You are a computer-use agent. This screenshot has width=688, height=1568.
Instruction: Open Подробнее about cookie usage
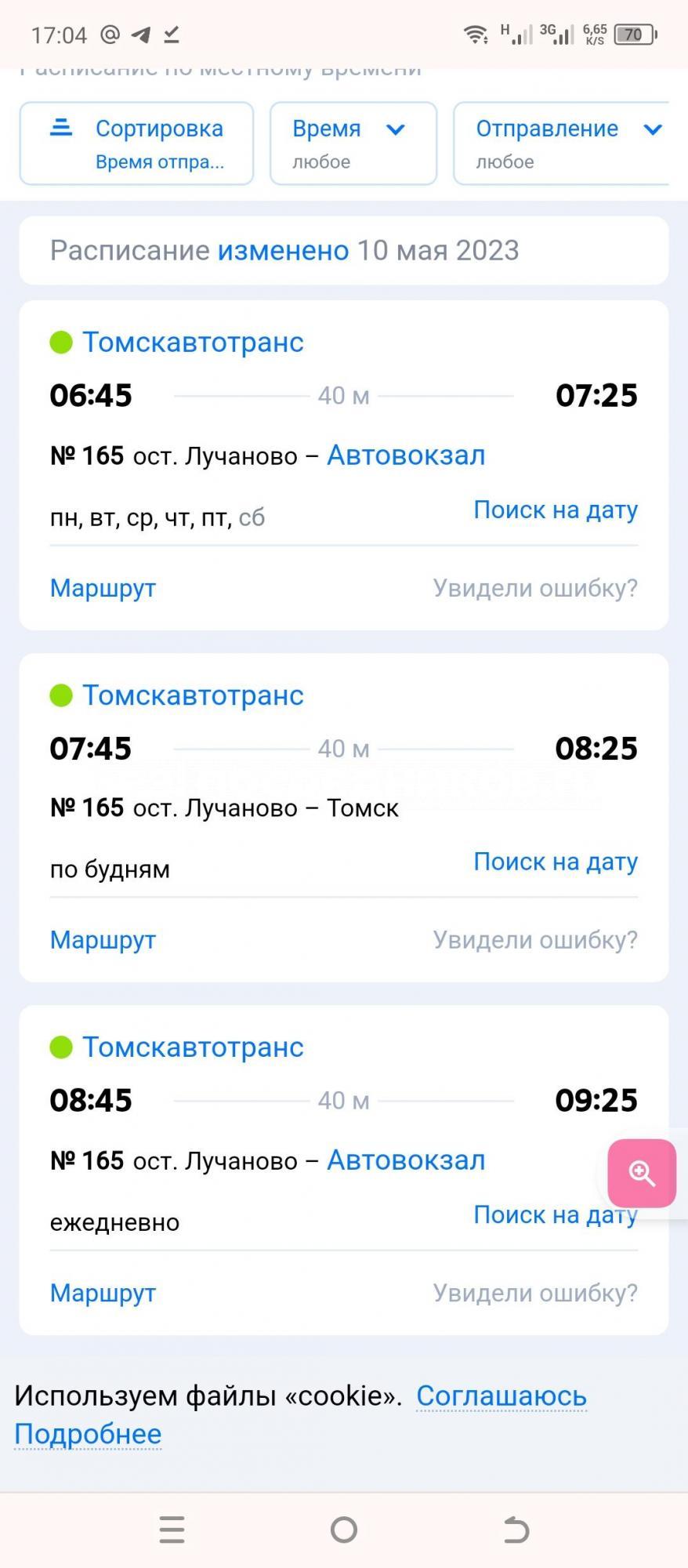coord(88,1434)
